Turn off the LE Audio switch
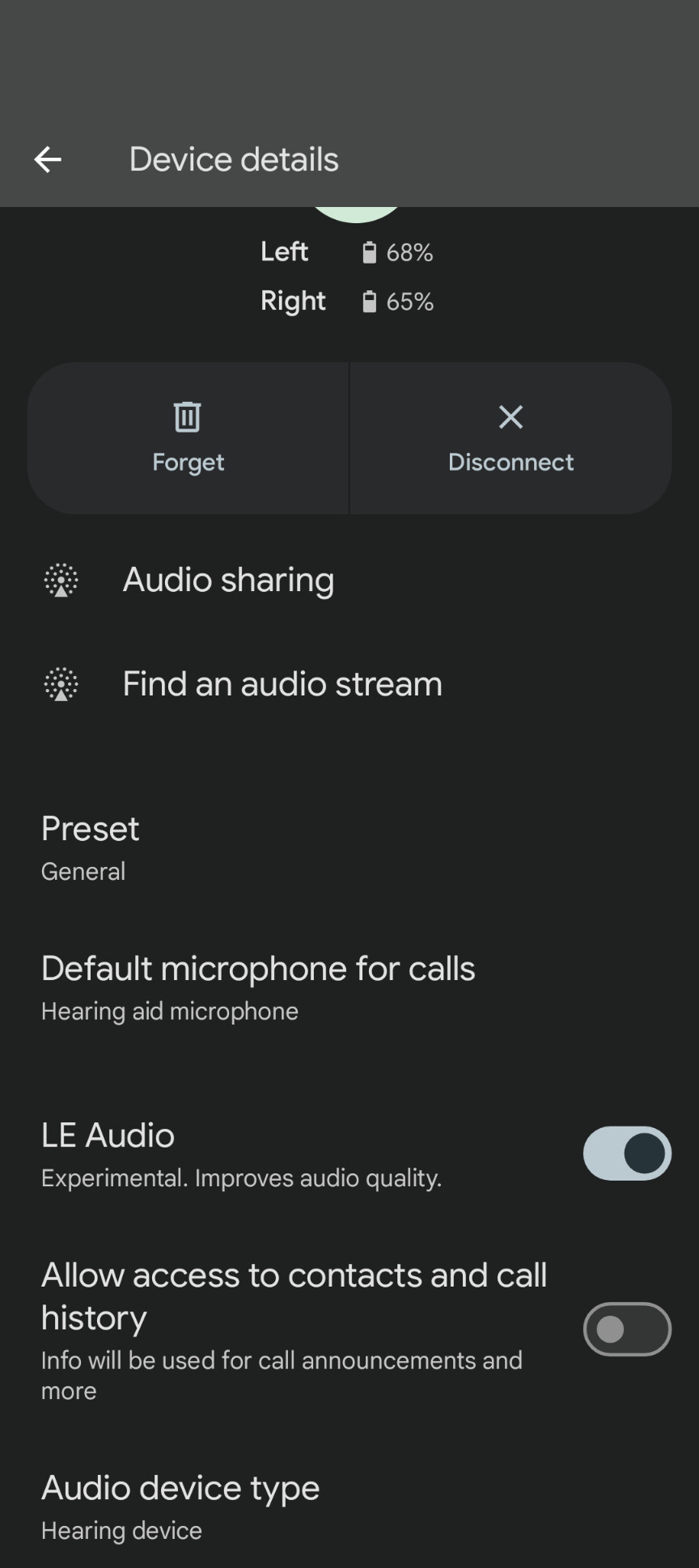699x1568 pixels. 627,1153
